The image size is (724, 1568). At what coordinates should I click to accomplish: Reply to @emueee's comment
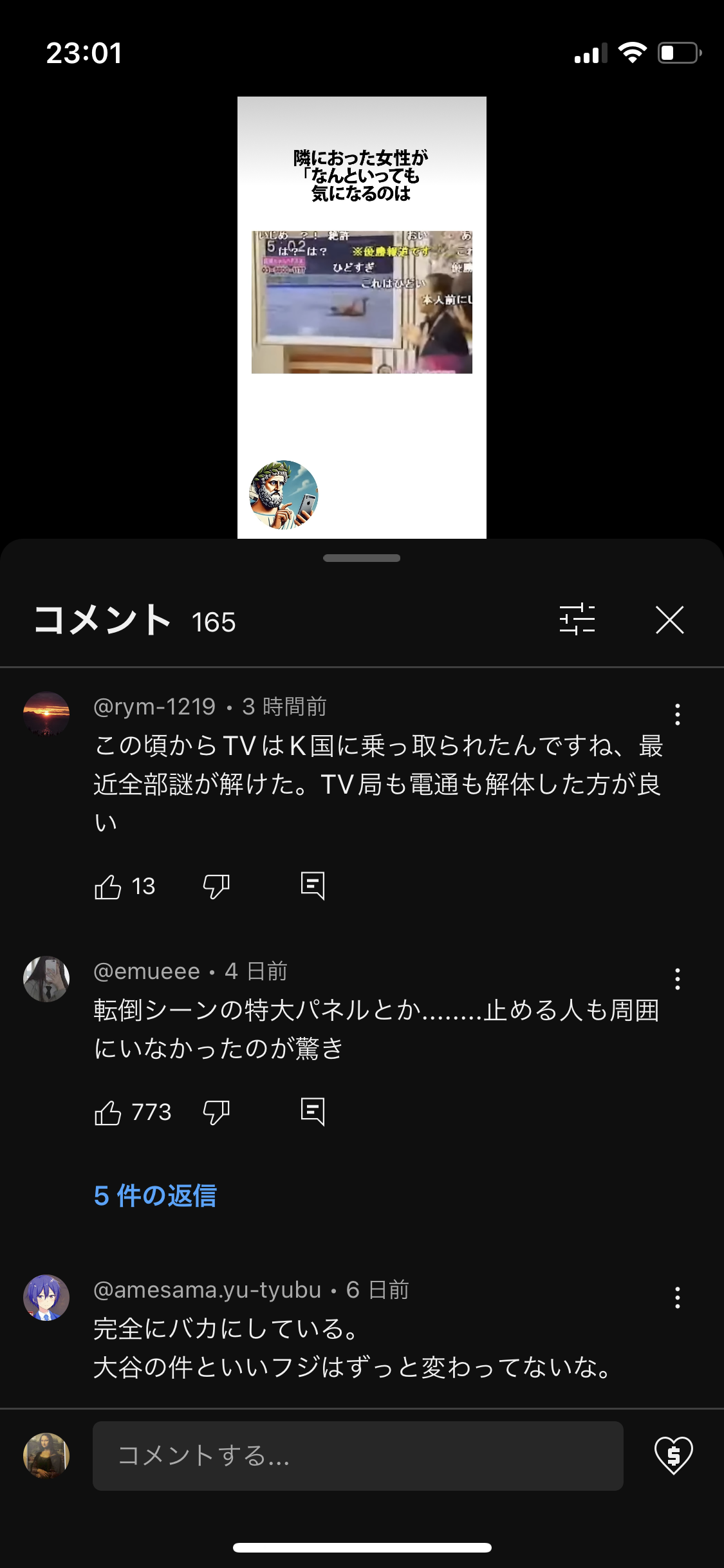(313, 1112)
